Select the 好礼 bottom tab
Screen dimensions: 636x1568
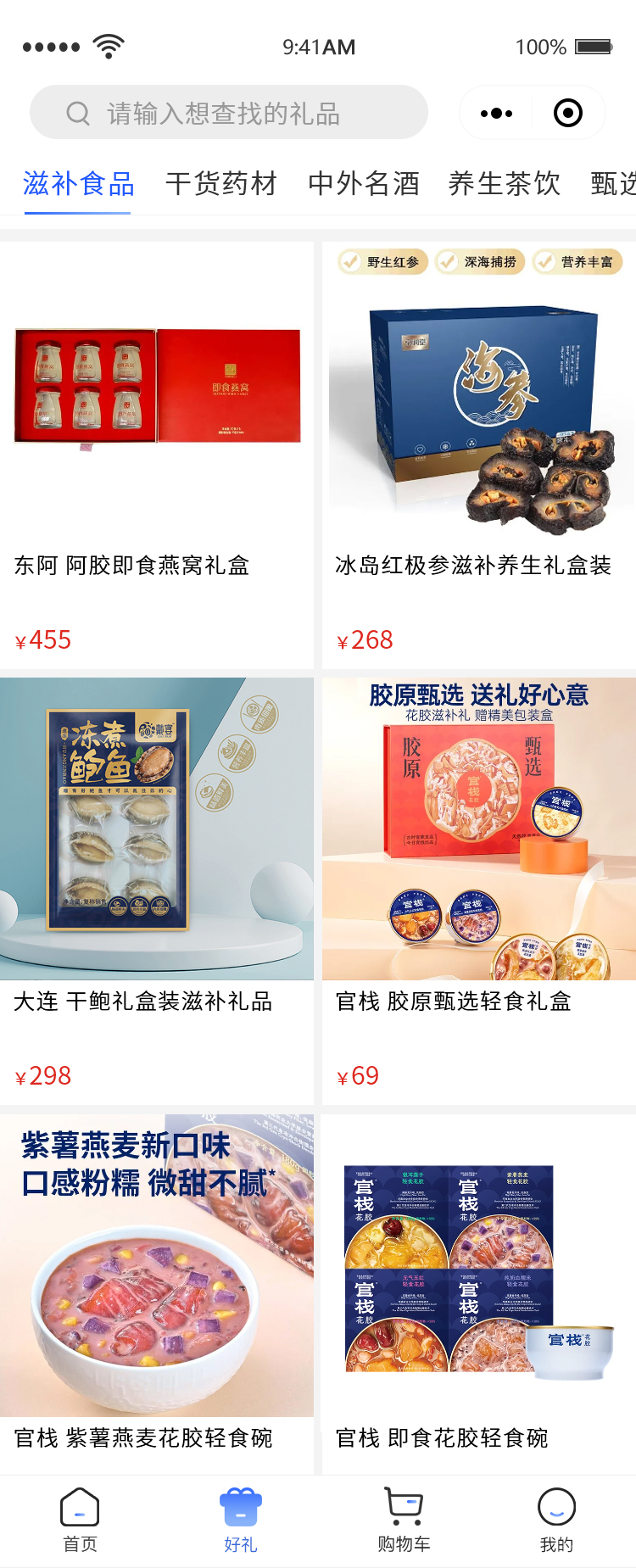[240, 1520]
